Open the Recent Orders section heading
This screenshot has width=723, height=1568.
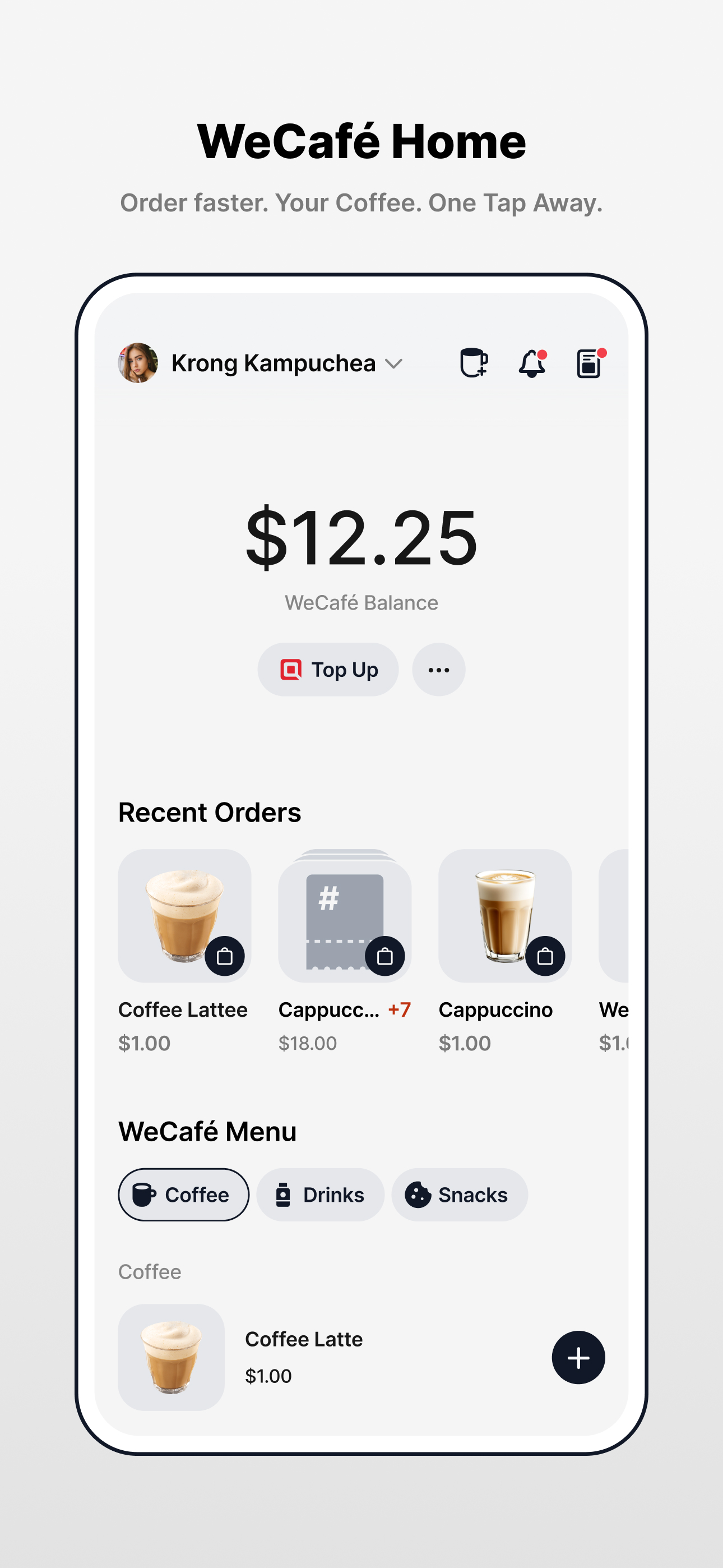[x=210, y=812]
